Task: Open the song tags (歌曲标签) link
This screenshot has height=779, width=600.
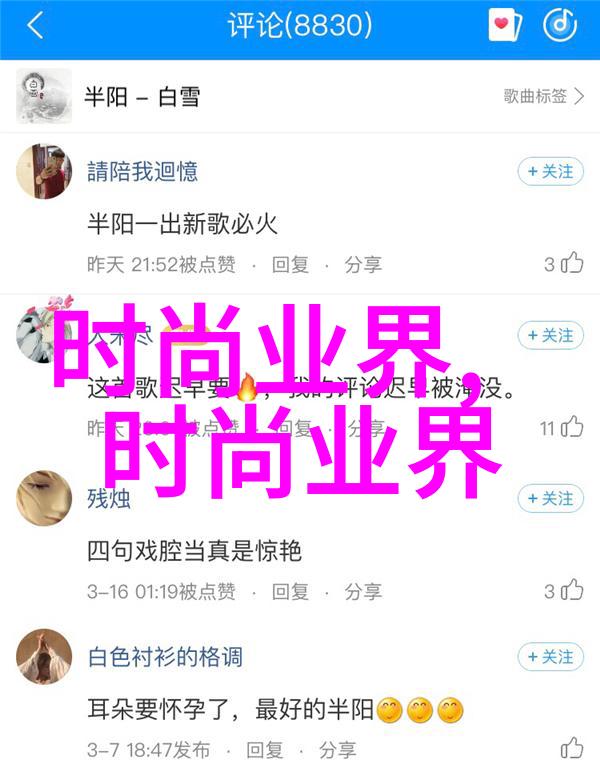Action: click(543, 96)
